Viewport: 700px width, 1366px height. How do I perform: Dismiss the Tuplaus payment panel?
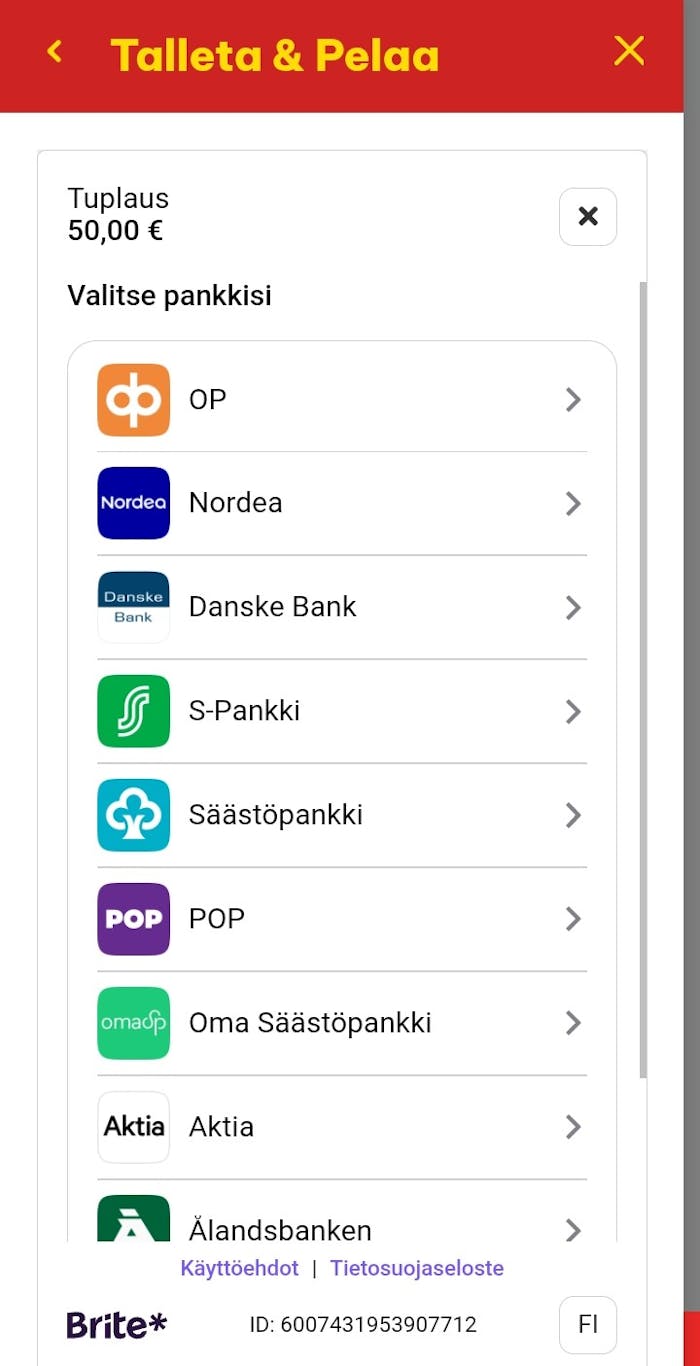coord(588,216)
